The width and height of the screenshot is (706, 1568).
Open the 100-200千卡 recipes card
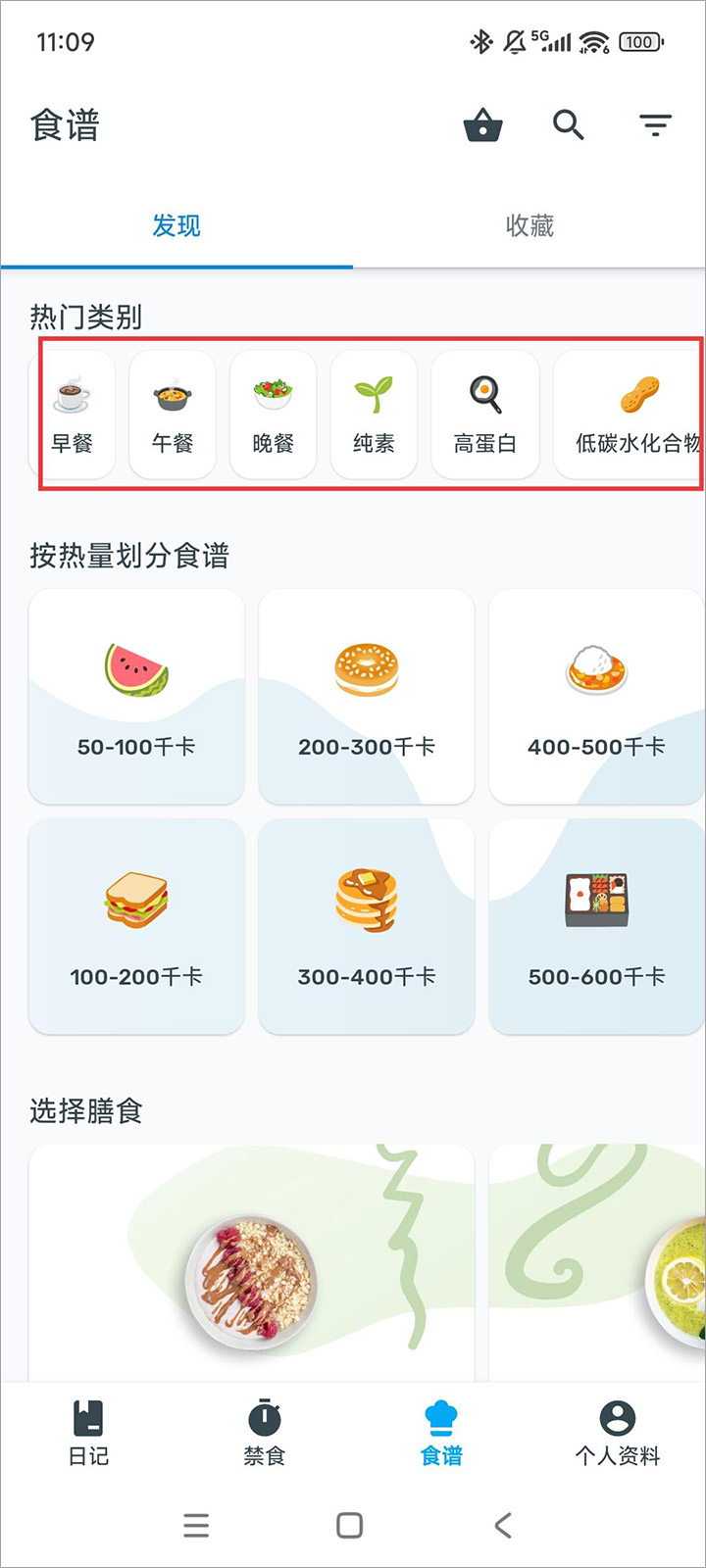(x=136, y=926)
